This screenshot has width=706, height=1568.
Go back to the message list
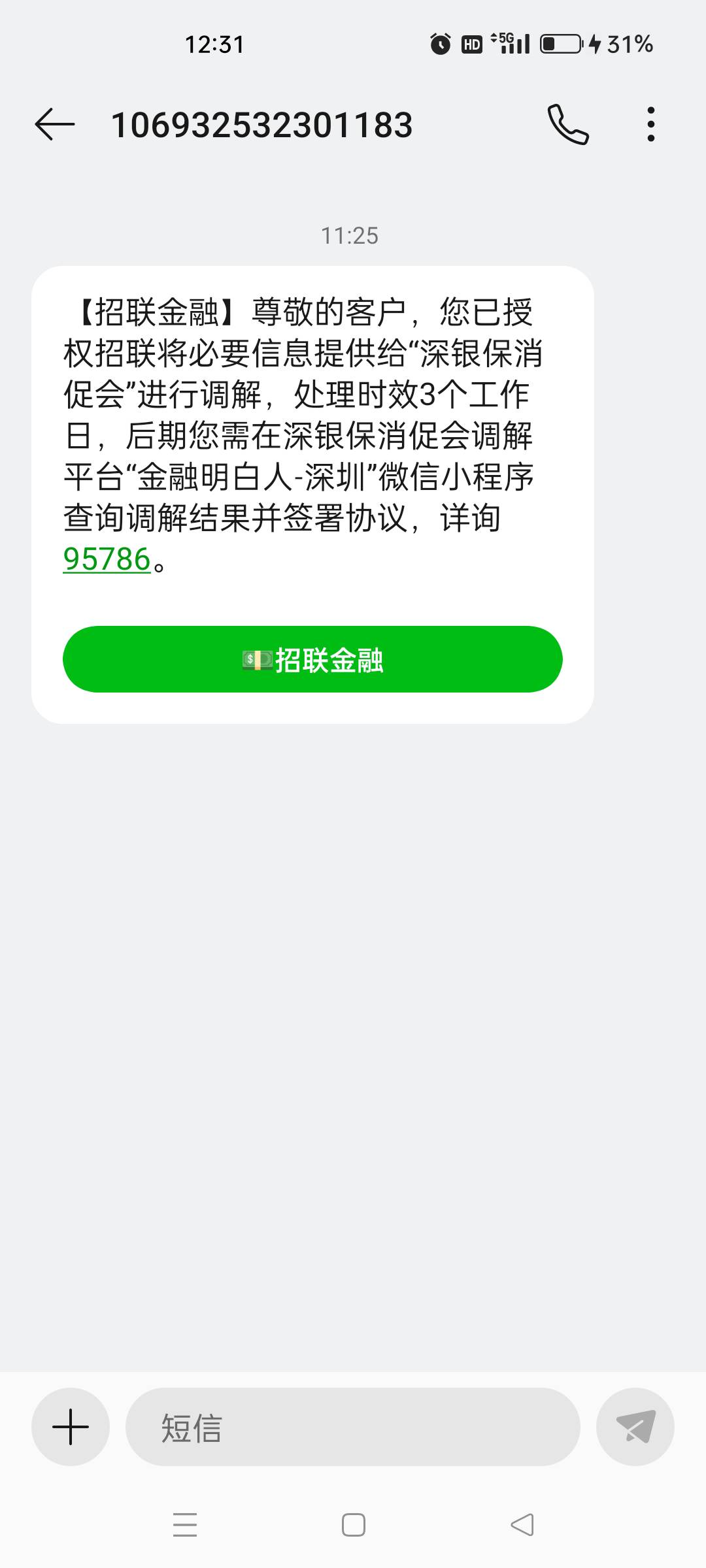pyautogui.click(x=55, y=124)
